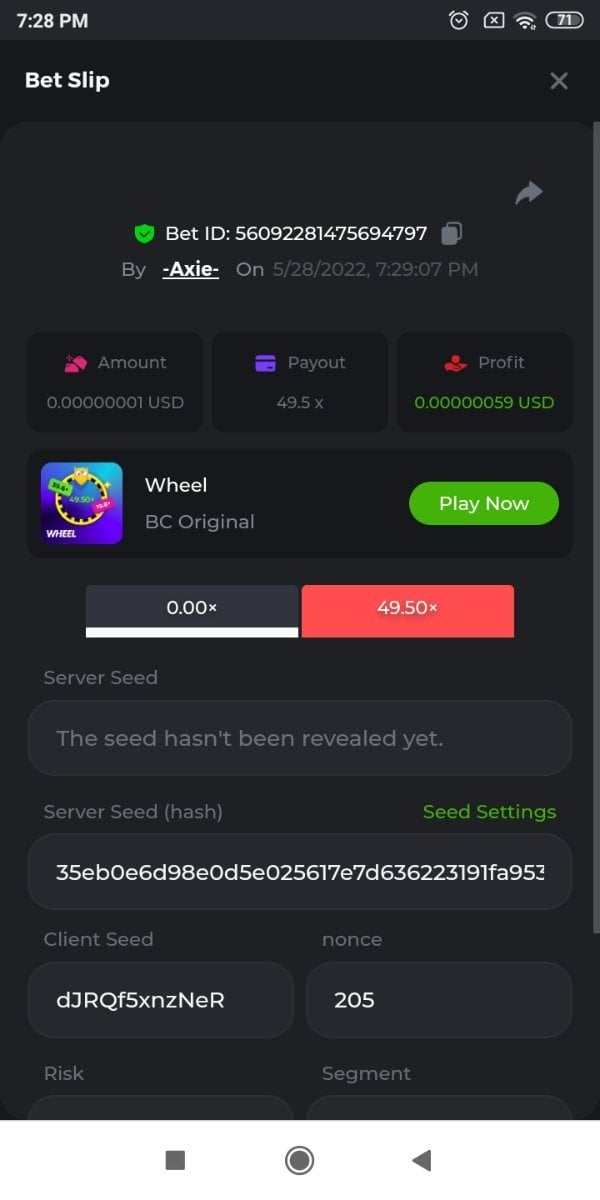Screen dimensions: 600x1200
Task: Select the nonce field
Action: pos(438,999)
